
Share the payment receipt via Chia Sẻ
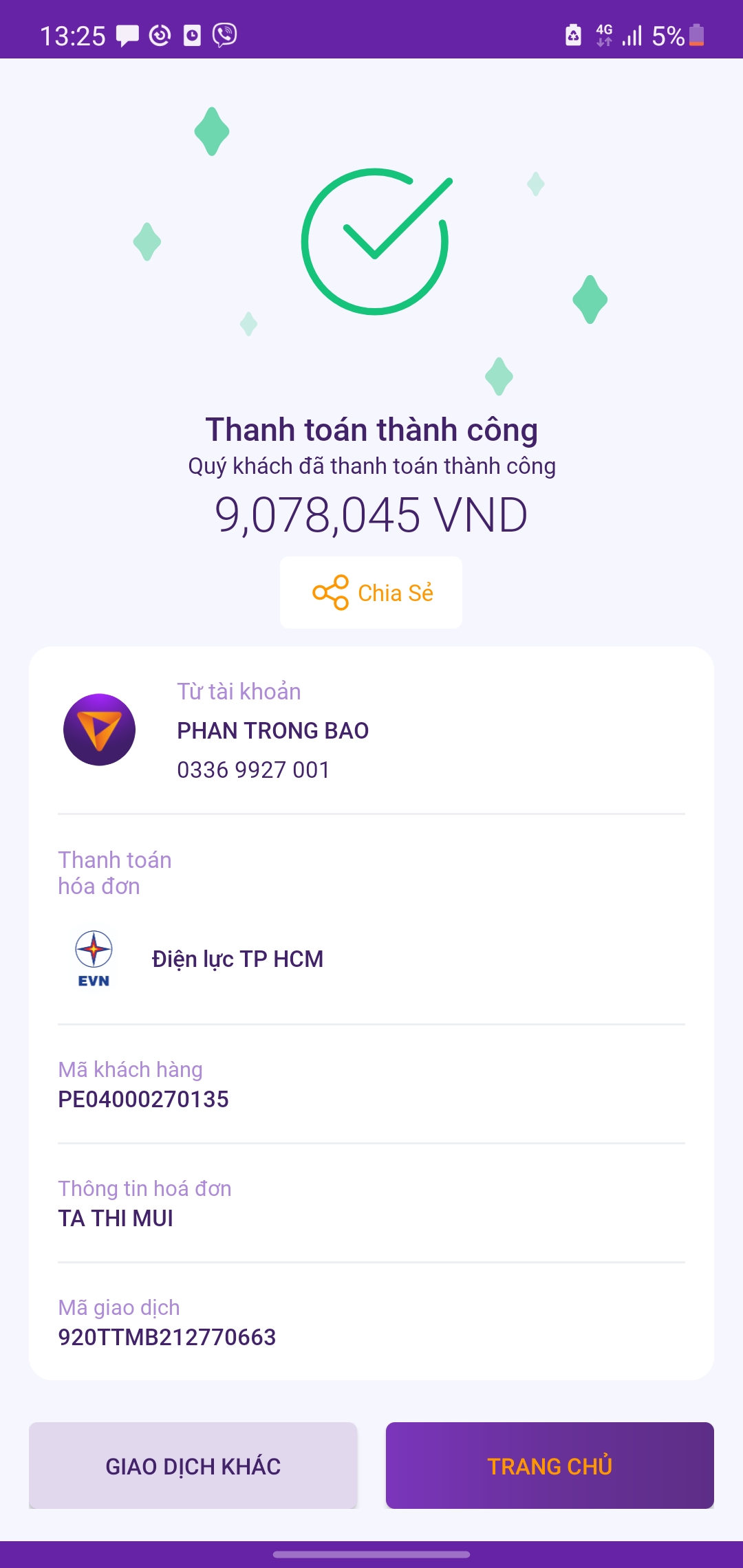371,592
